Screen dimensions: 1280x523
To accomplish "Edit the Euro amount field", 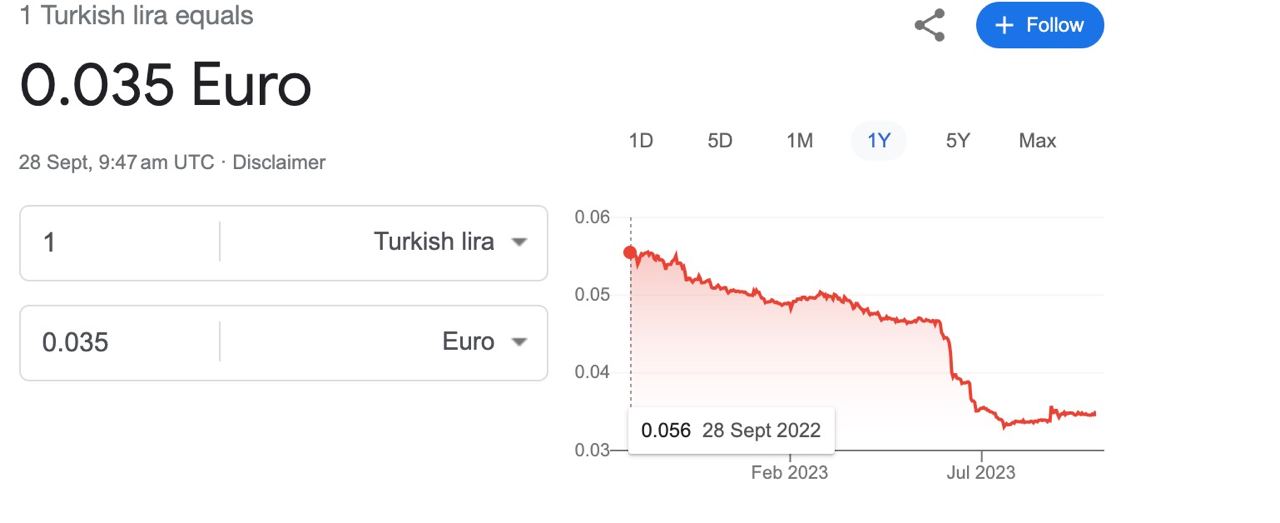I will (120, 343).
